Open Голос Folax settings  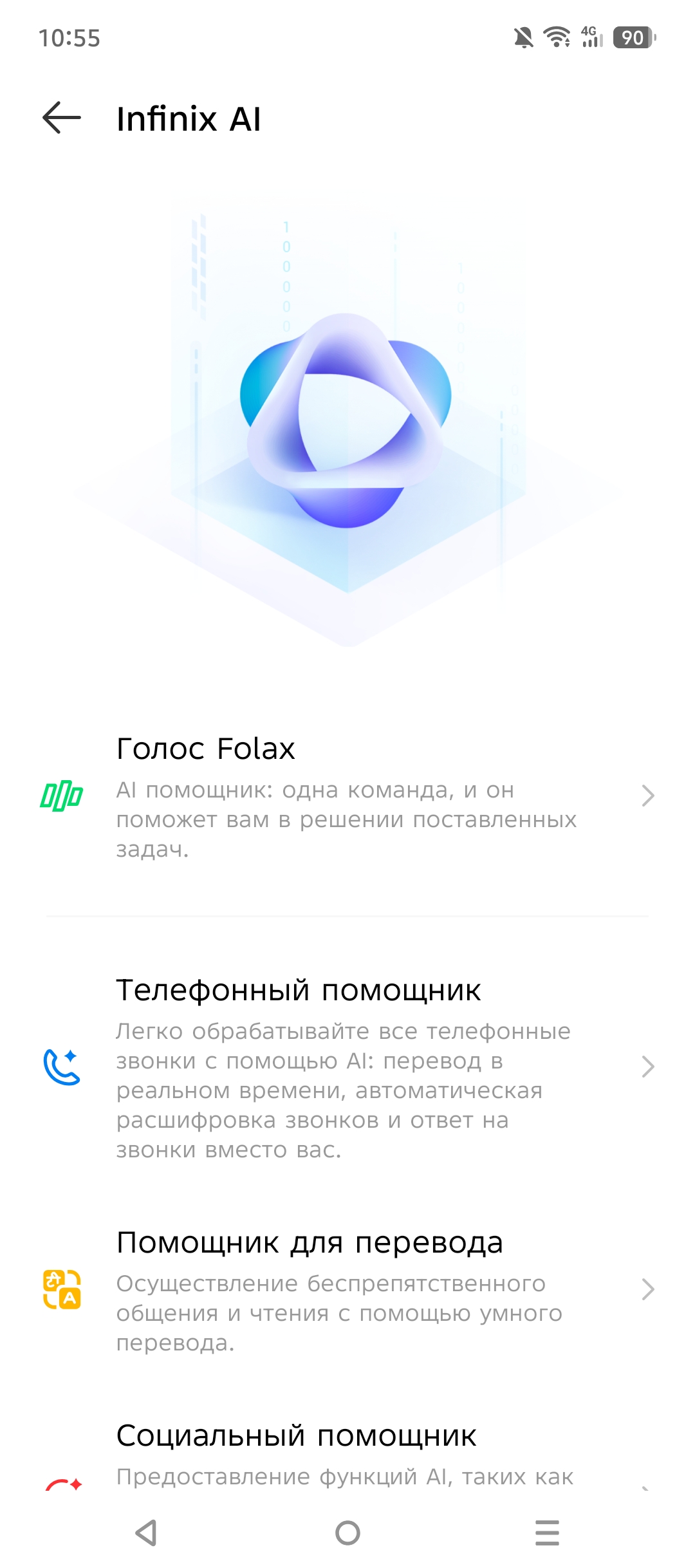(347, 796)
